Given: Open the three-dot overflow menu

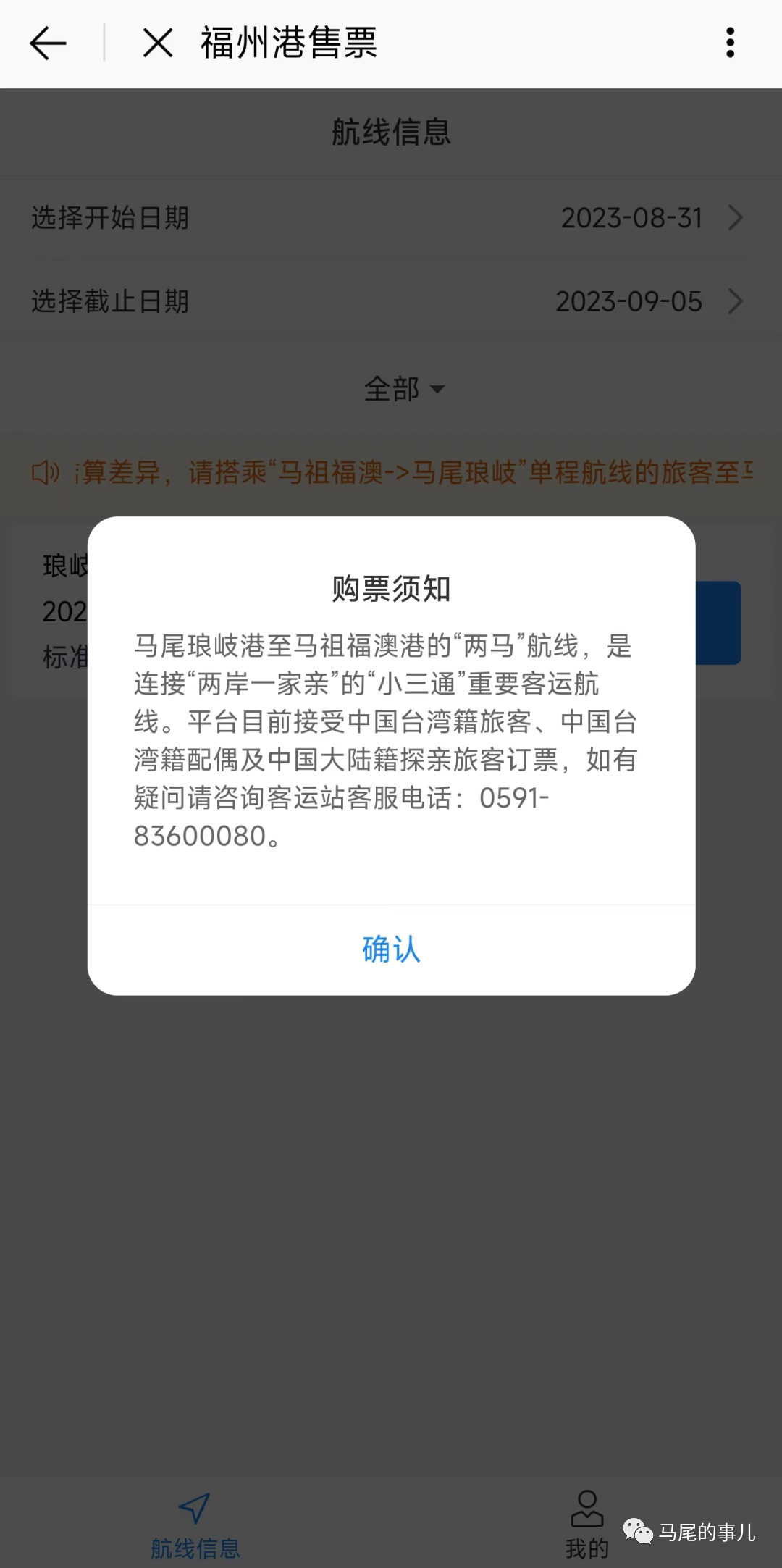Looking at the screenshot, I should coord(730,43).
